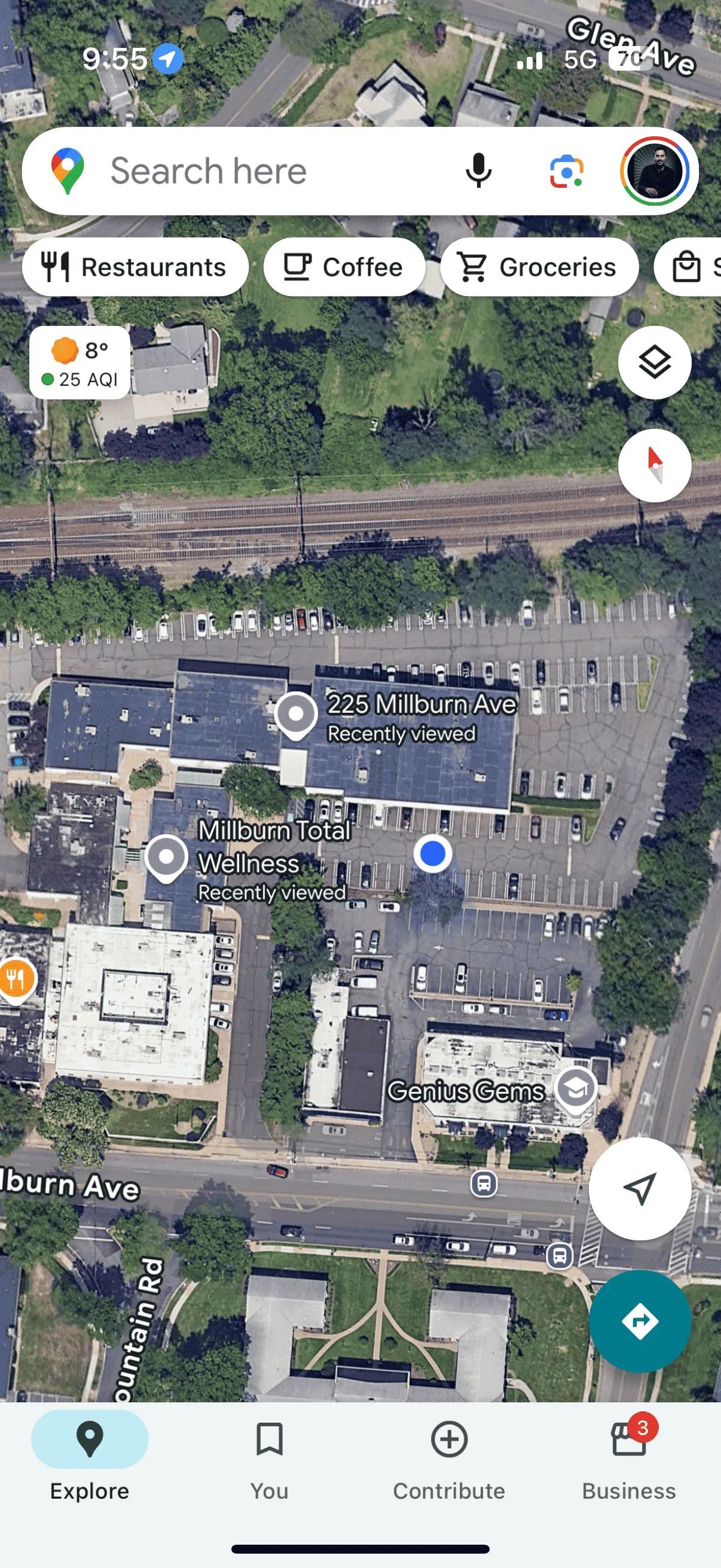
Task: Recenter map on my location
Action: tap(640, 1188)
